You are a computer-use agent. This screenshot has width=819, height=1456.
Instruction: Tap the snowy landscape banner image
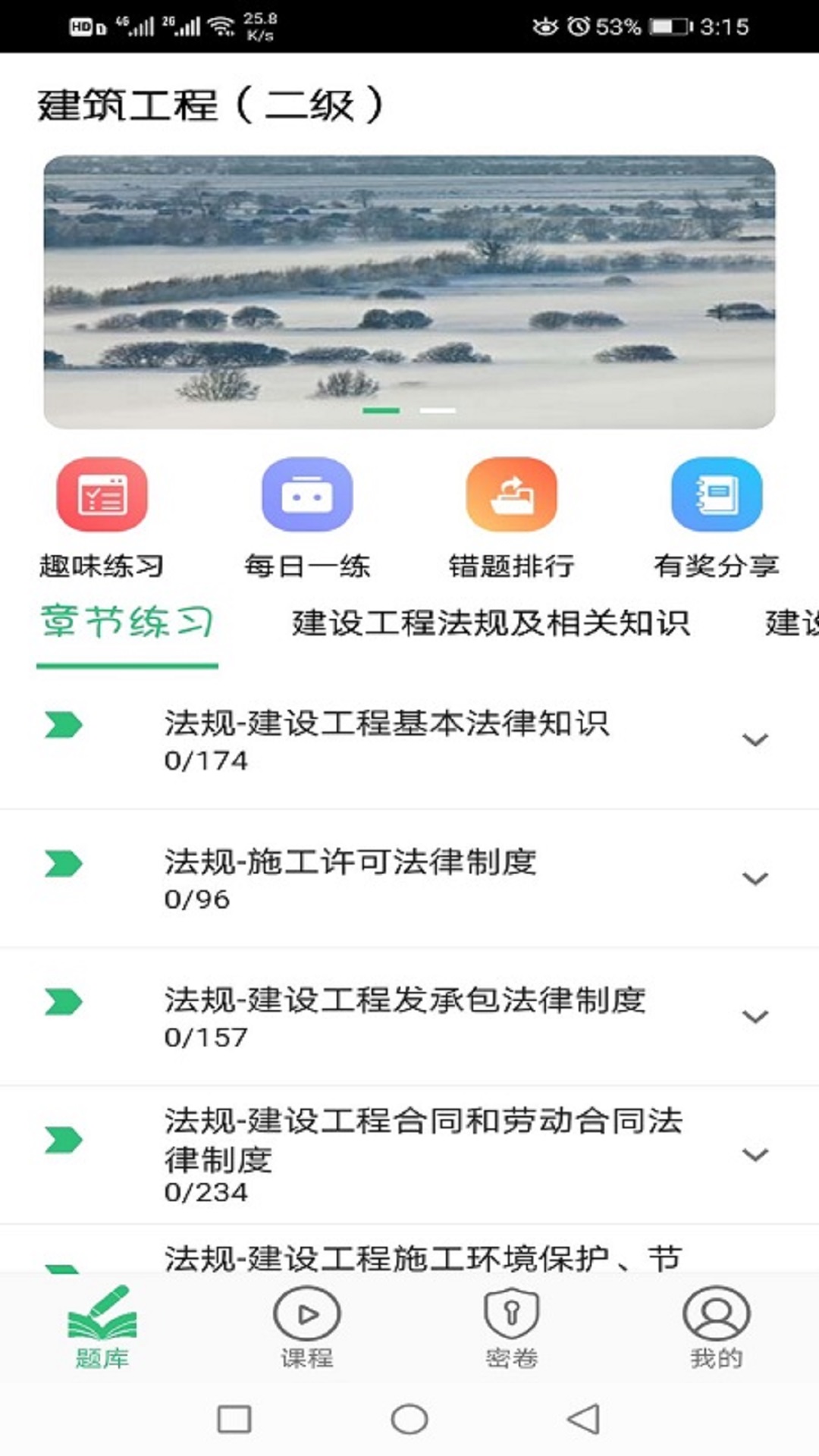point(409,288)
